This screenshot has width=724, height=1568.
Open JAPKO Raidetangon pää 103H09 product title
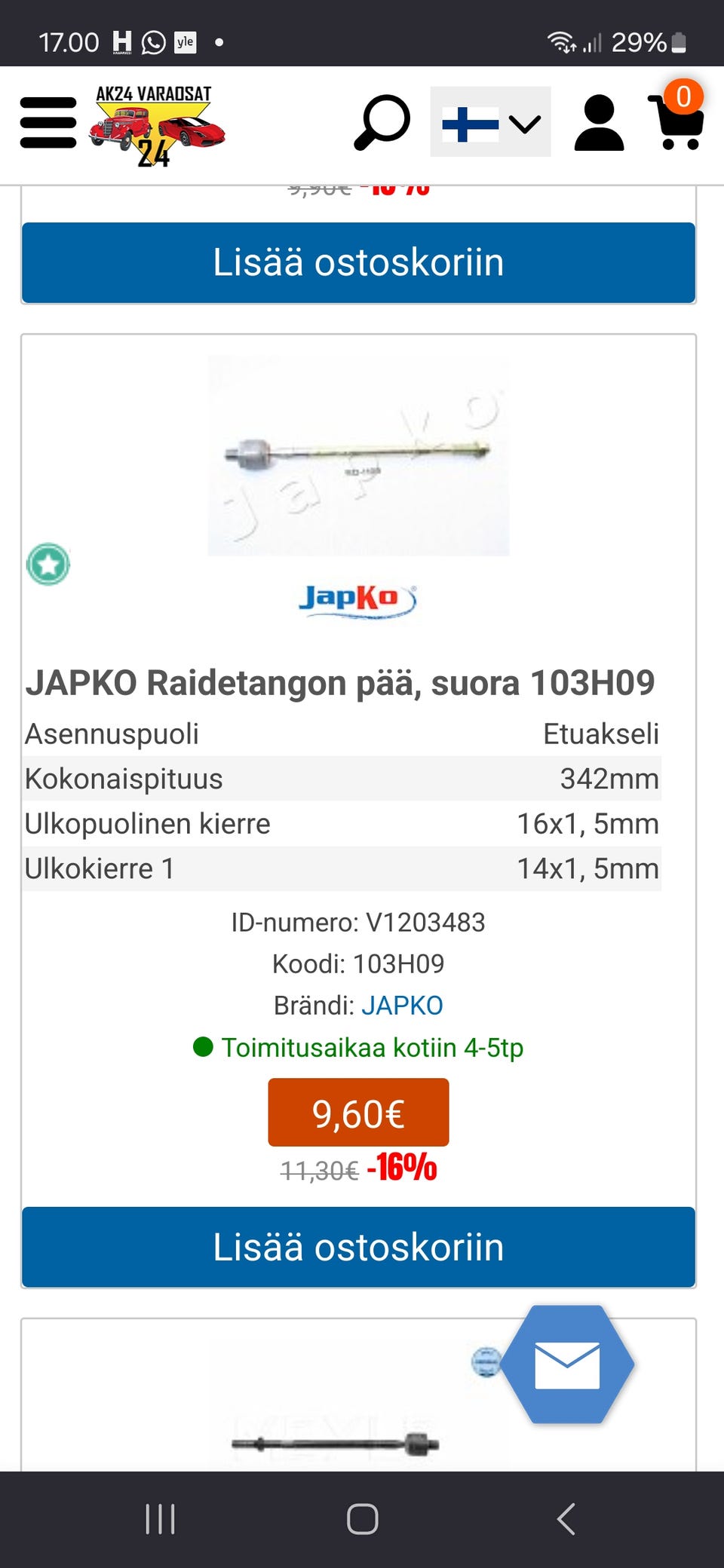tap(340, 683)
